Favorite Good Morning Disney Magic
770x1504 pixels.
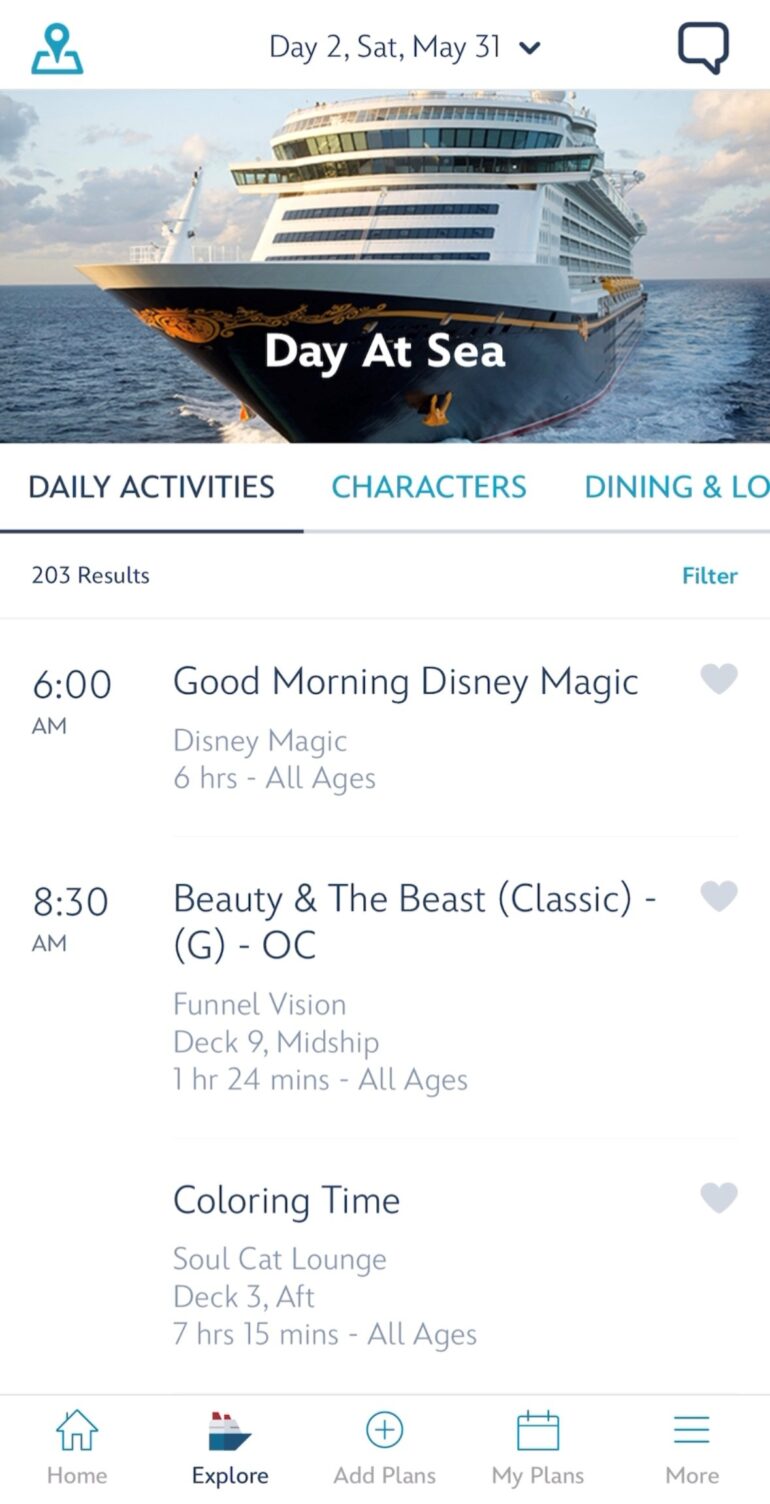[718, 680]
